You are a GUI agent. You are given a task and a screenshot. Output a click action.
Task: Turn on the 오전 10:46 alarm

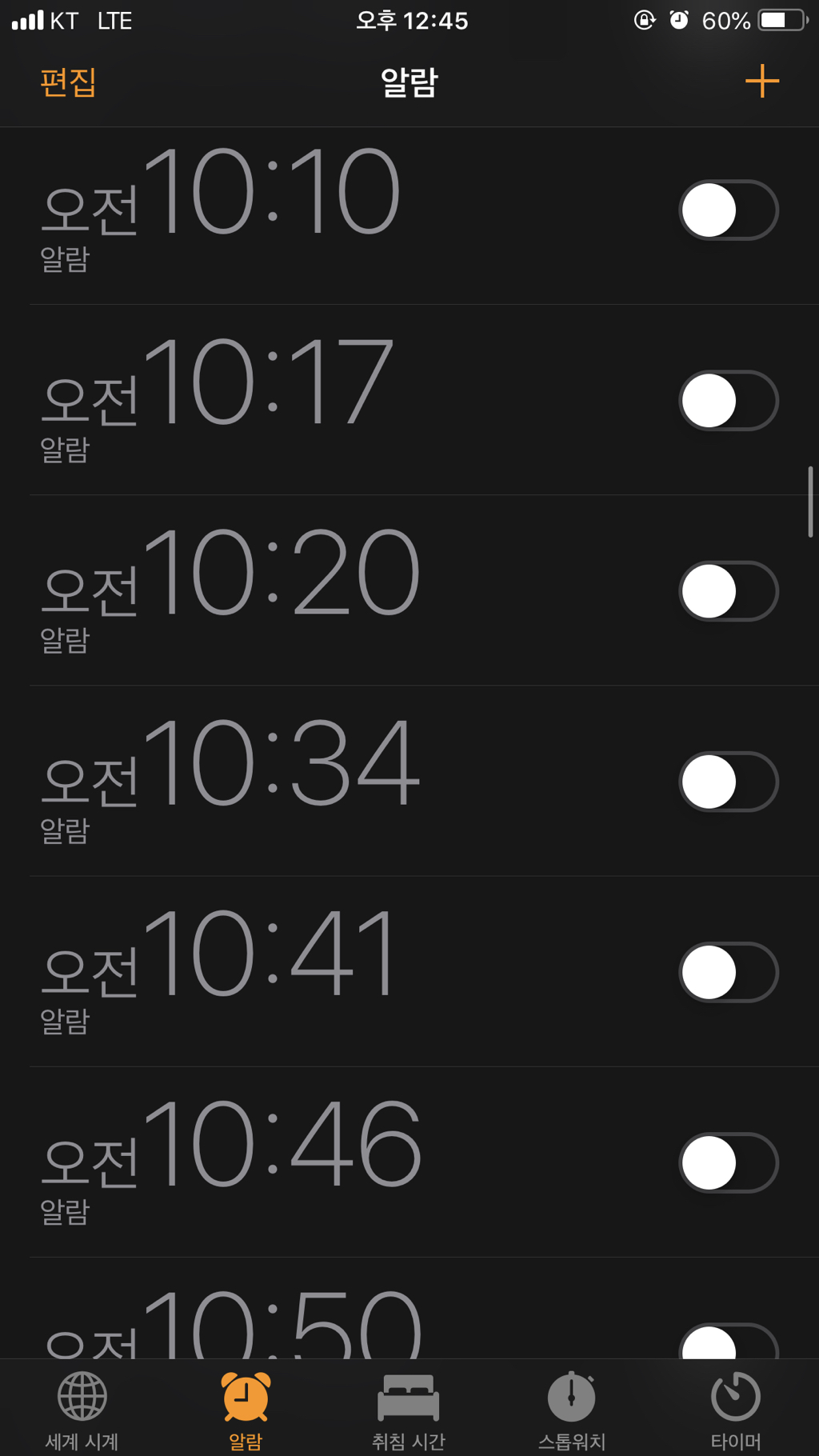click(x=729, y=1162)
